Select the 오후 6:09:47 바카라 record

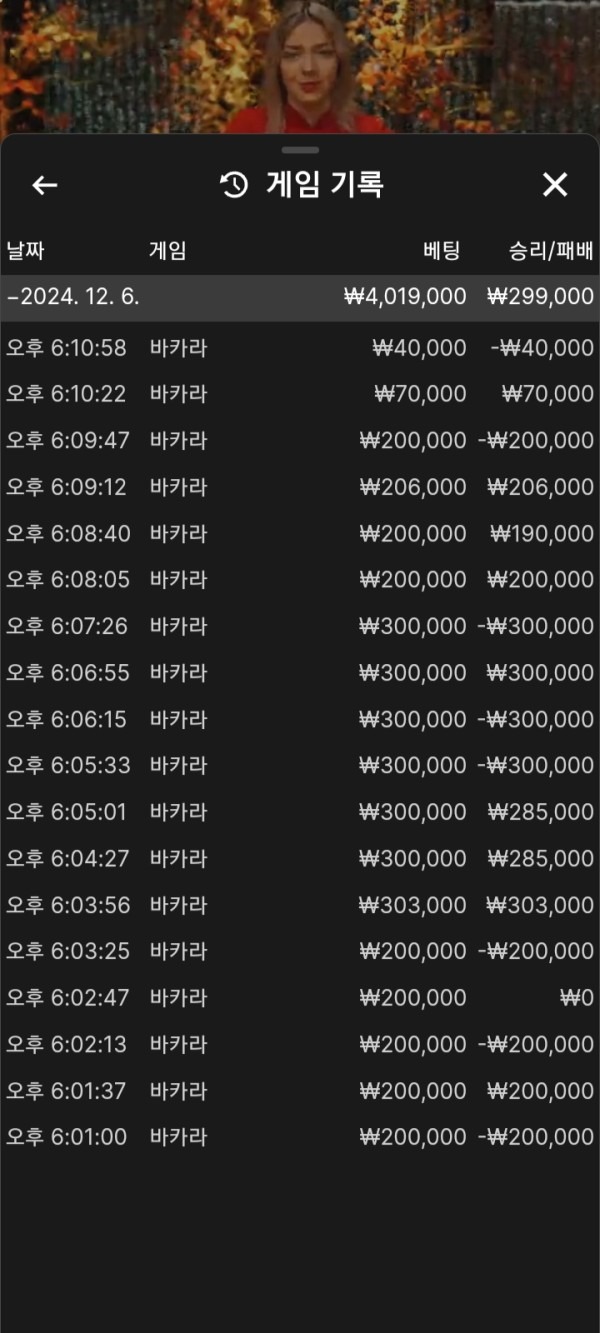[300, 441]
